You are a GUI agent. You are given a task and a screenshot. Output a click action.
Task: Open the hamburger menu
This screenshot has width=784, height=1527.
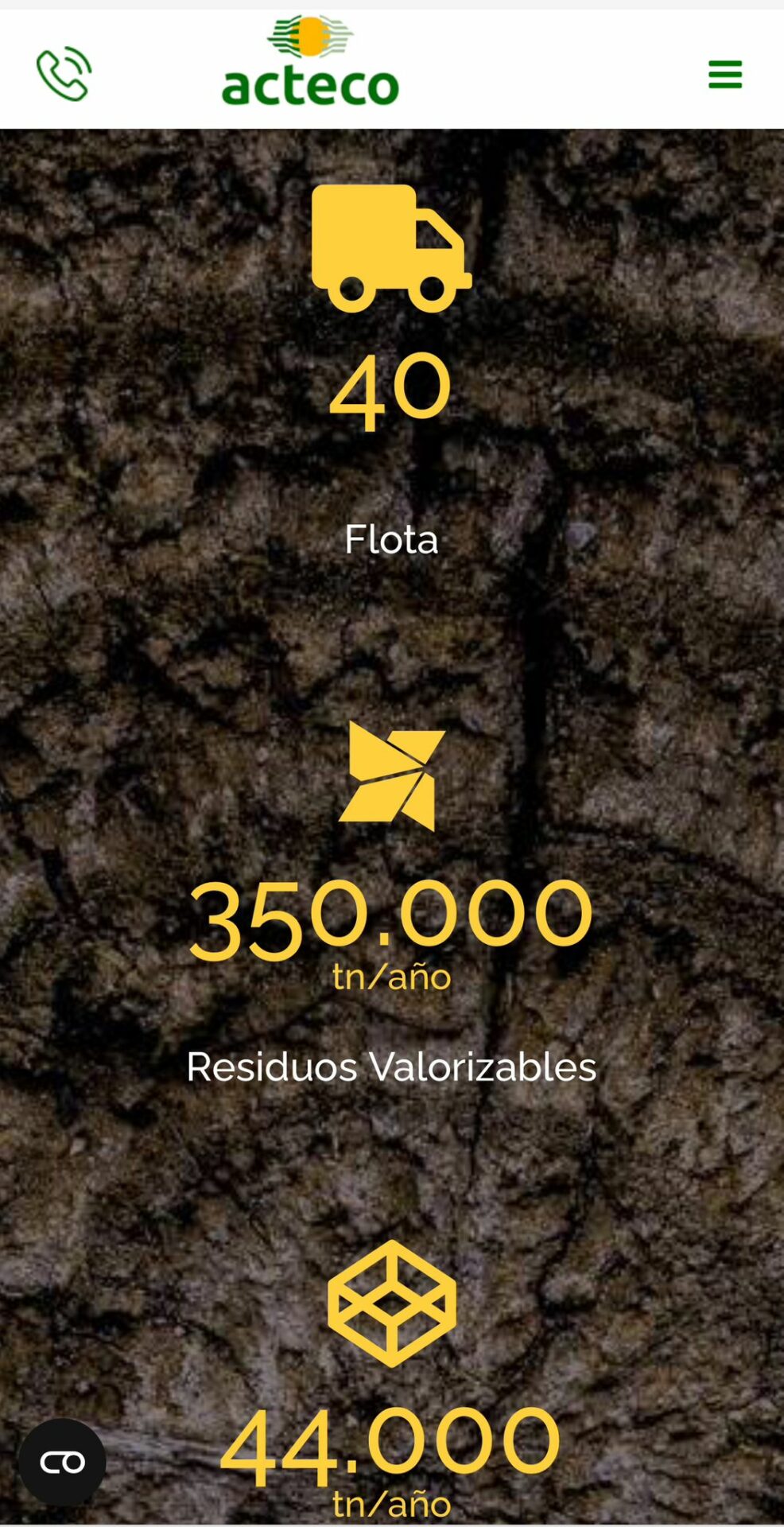[725, 75]
